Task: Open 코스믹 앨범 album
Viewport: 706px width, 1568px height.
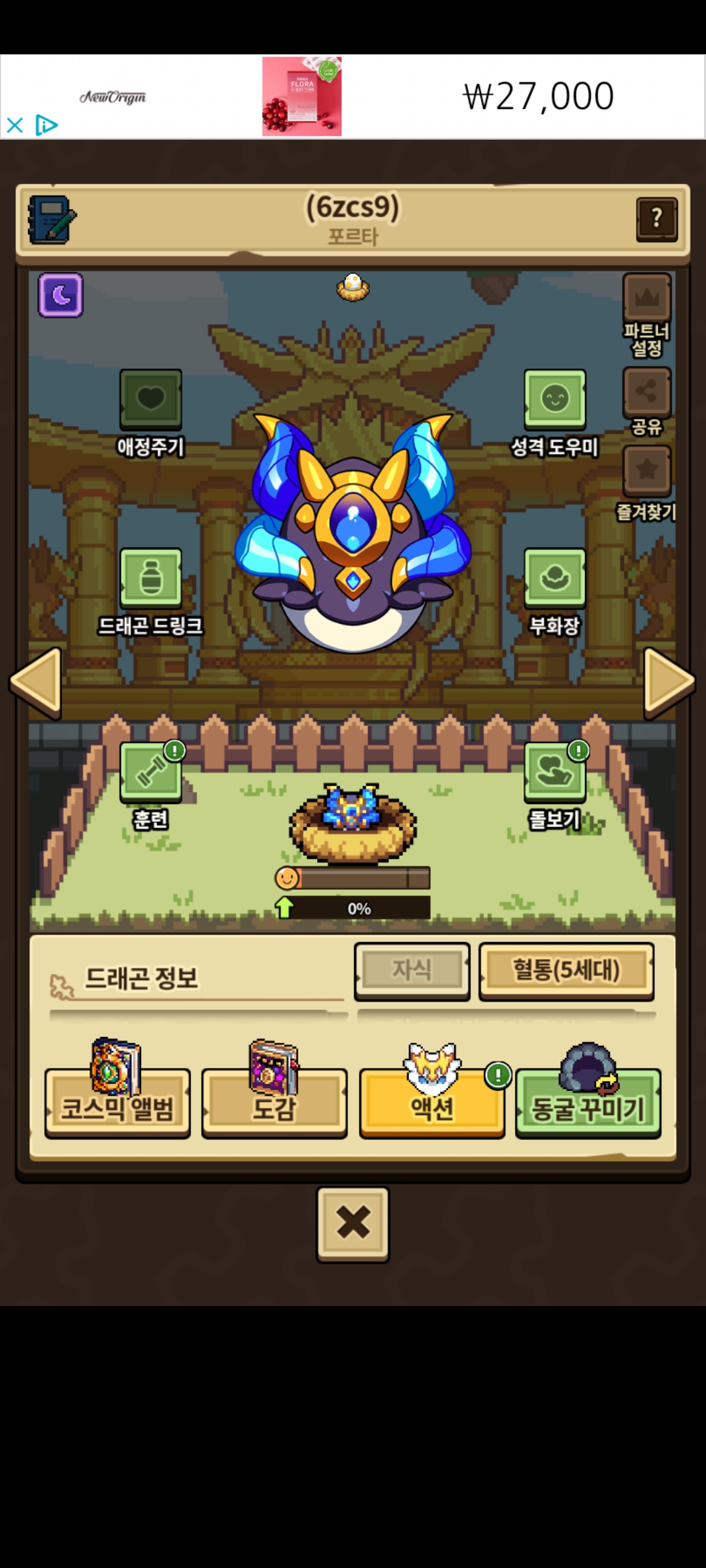Action: 118,1104
